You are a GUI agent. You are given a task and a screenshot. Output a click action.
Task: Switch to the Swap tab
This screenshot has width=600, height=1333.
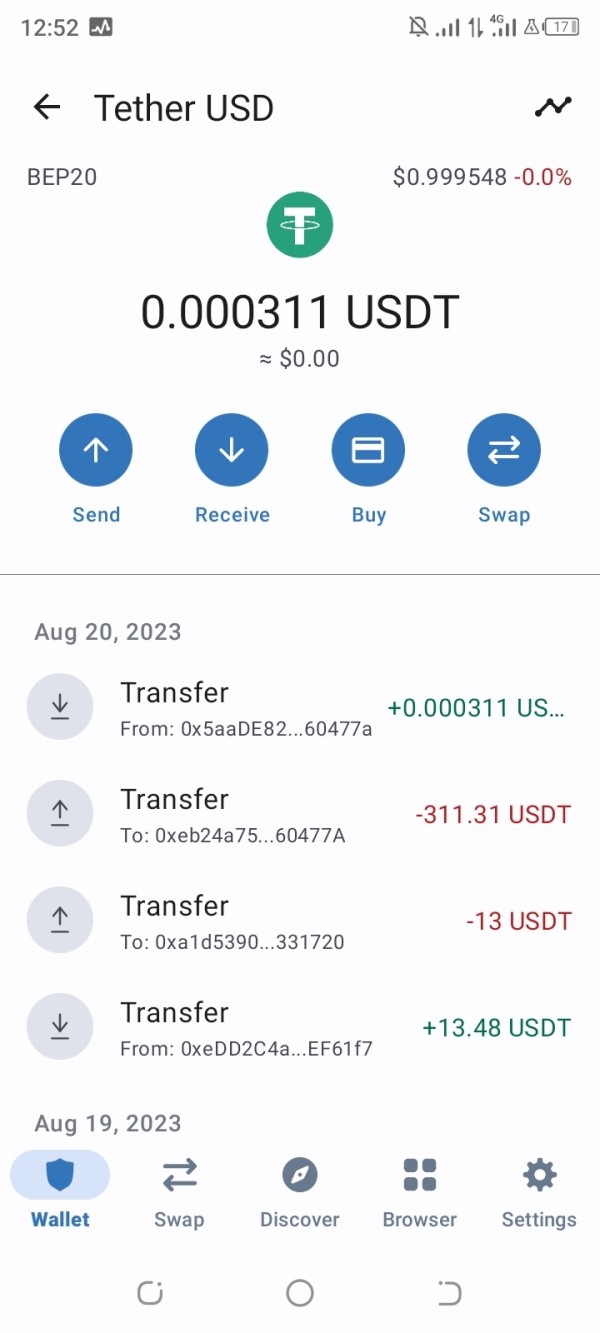point(180,1191)
